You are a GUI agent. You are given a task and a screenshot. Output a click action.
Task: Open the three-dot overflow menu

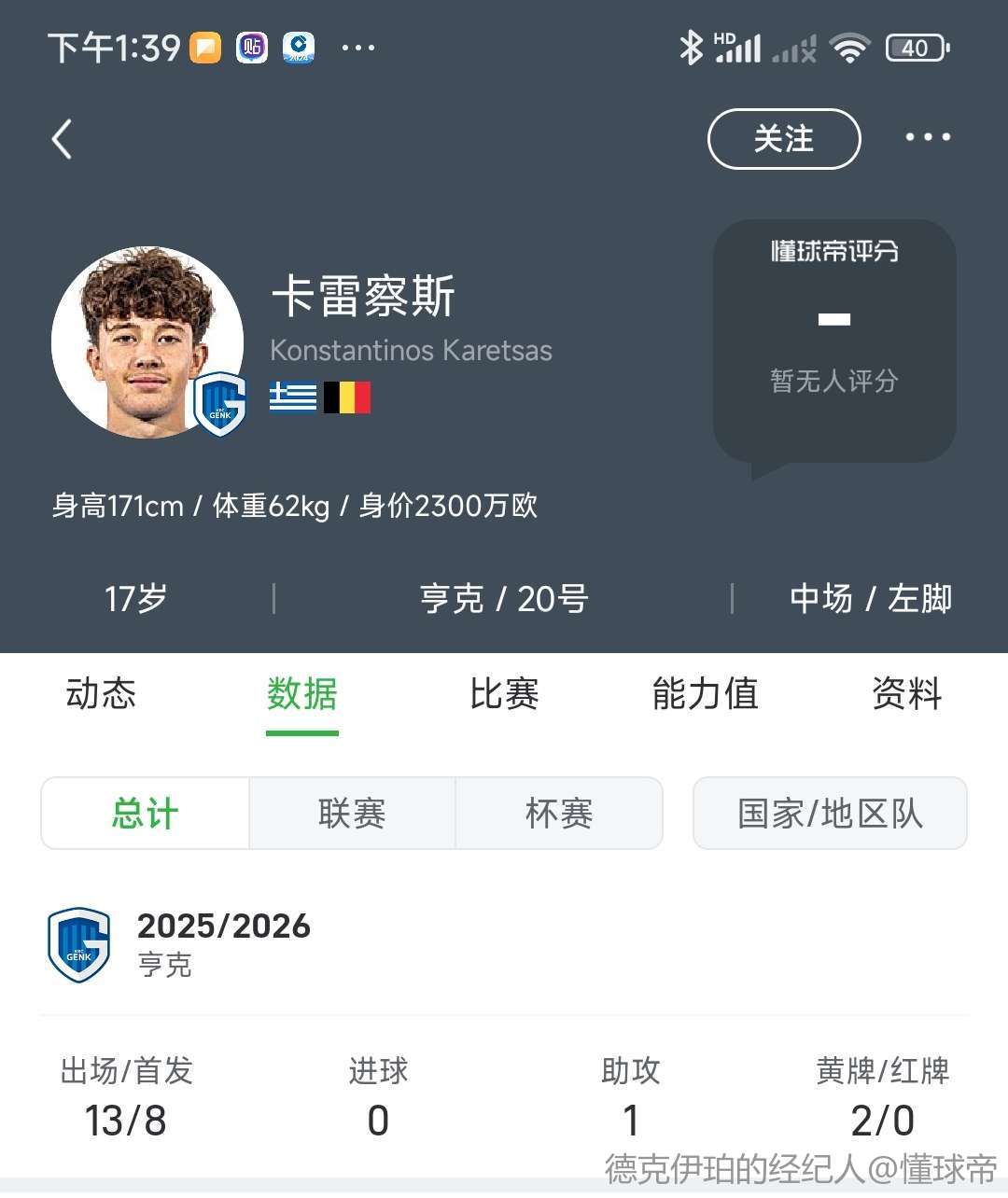(x=928, y=138)
